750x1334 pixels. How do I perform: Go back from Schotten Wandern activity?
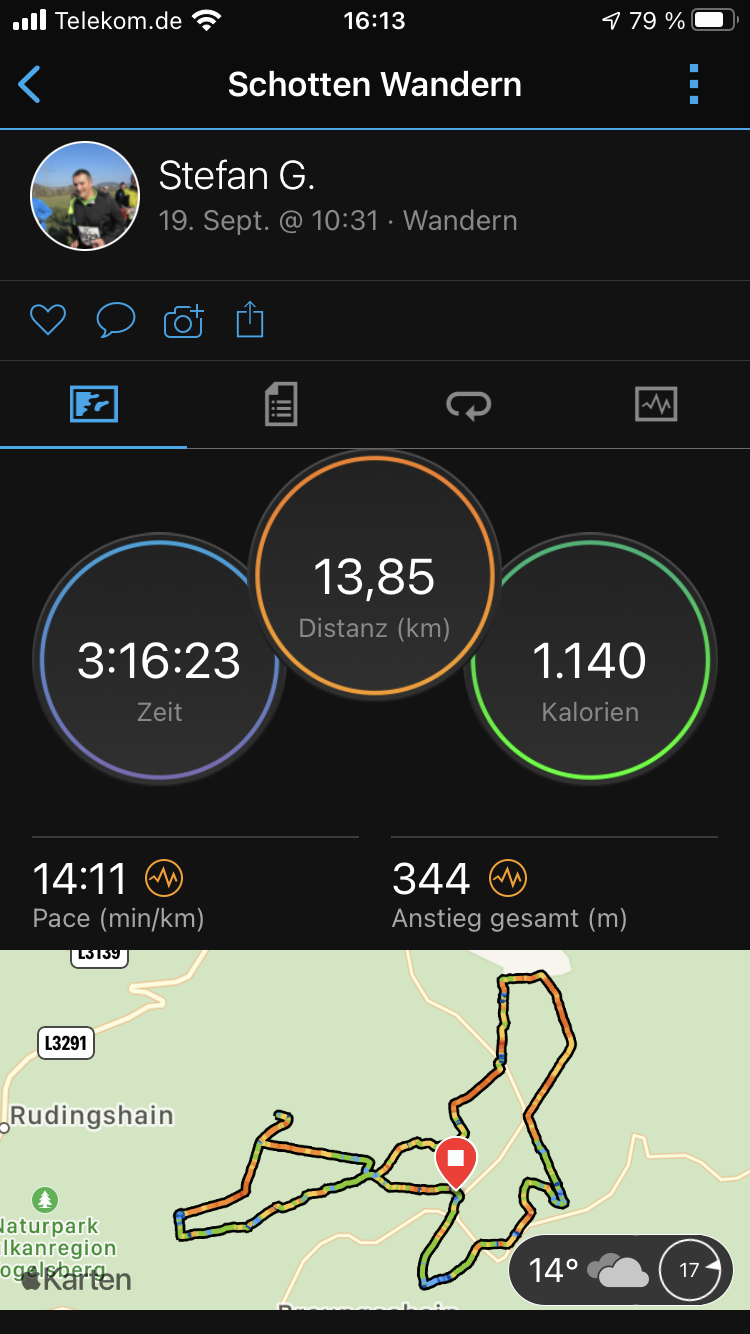[30, 85]
